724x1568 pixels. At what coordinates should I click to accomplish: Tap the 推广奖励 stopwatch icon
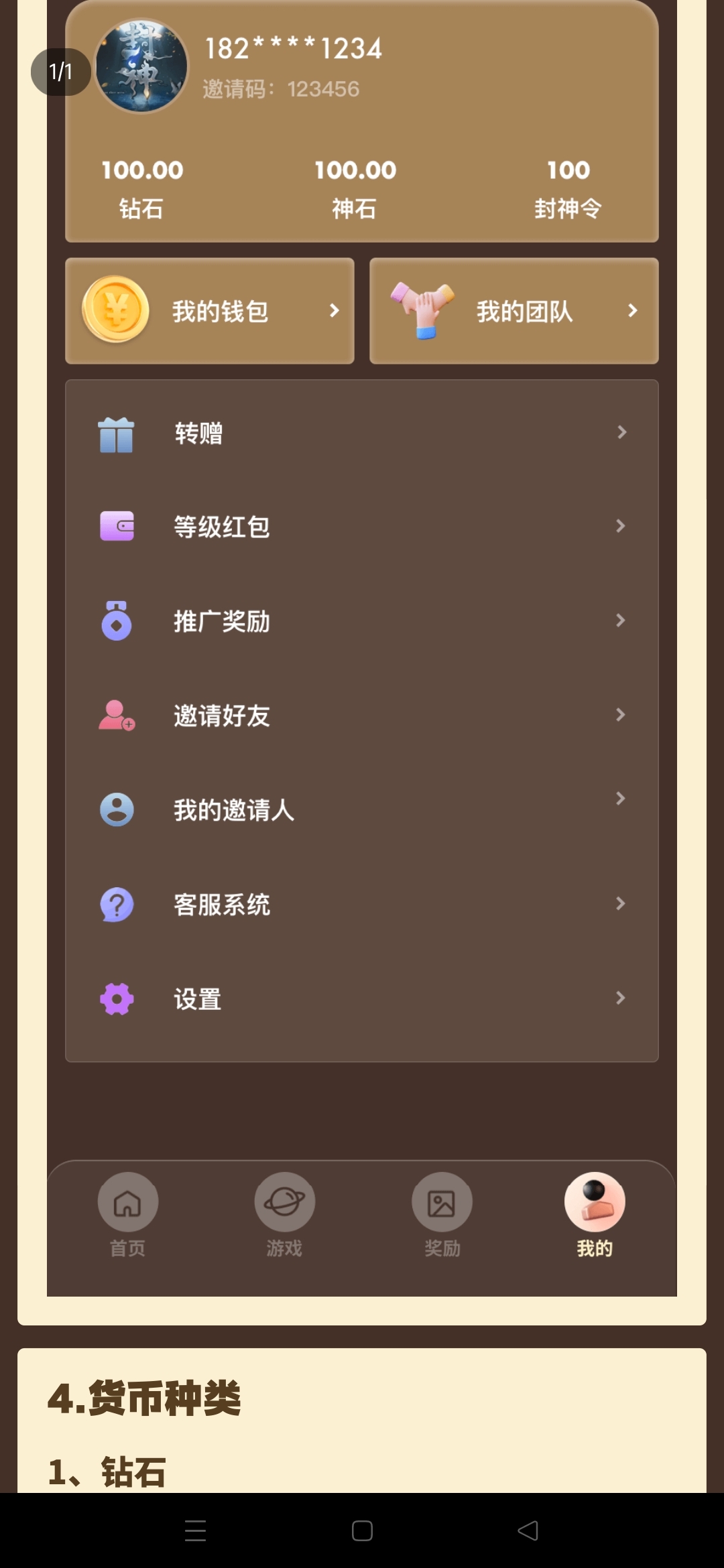[117, 622]
